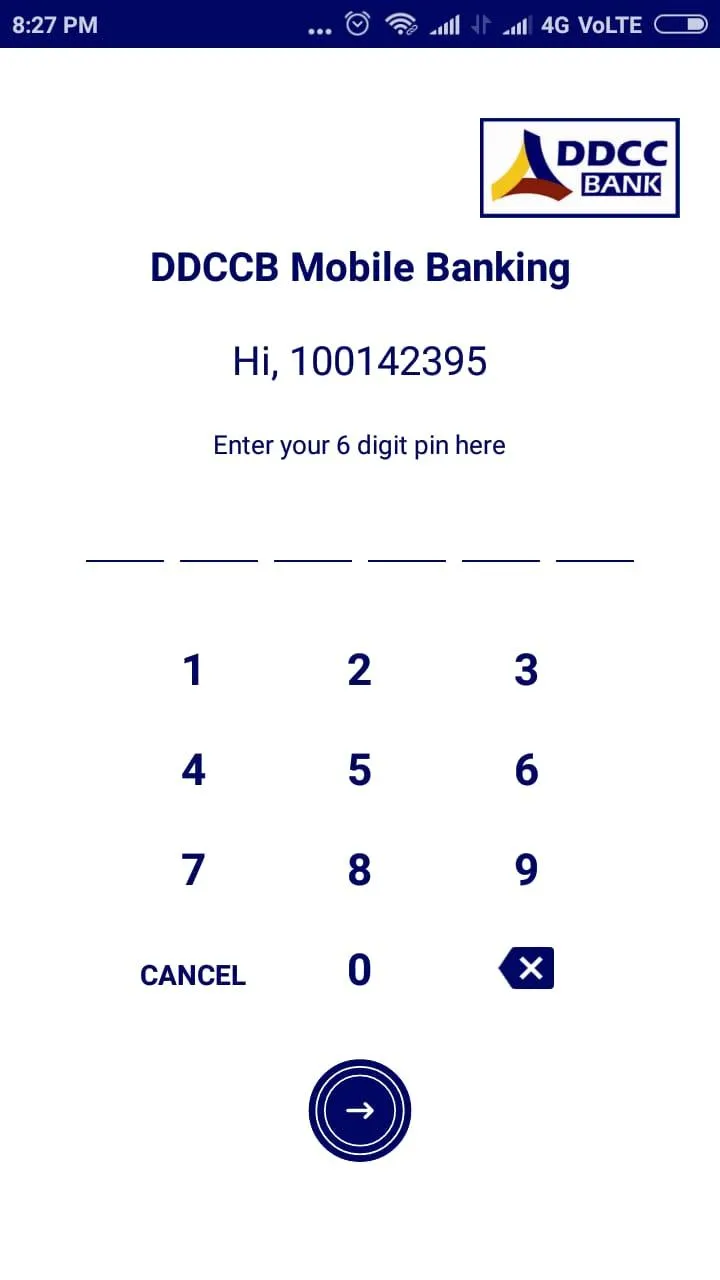This screenshot has height=1280, width=720.
Task: Tap keypad number 4
Action: (193, 770)
